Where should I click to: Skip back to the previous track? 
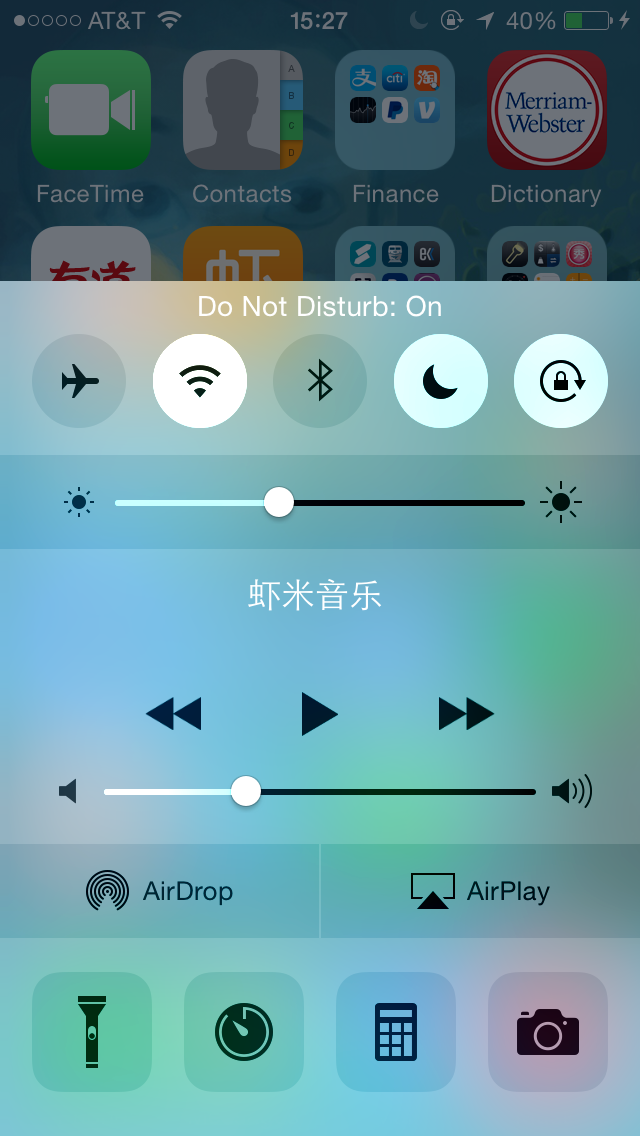[173, 714]
